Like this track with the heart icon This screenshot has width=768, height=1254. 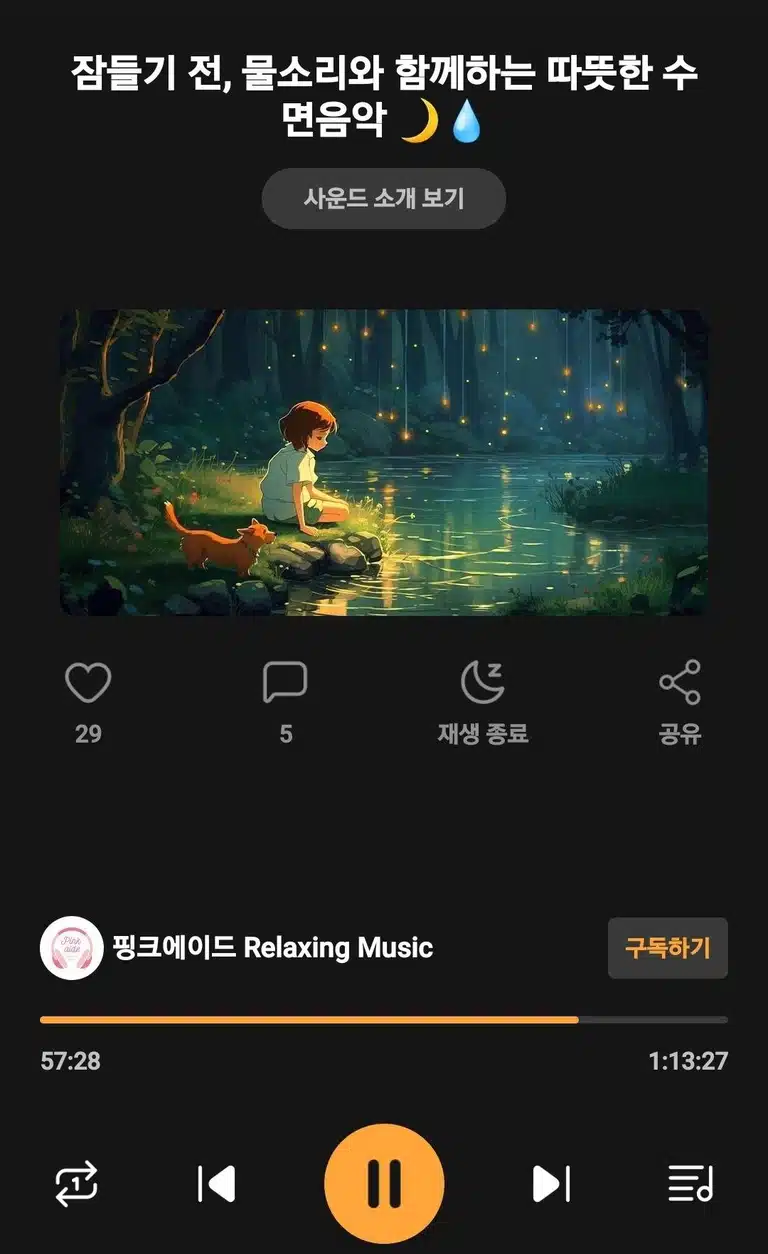(88, 684)
